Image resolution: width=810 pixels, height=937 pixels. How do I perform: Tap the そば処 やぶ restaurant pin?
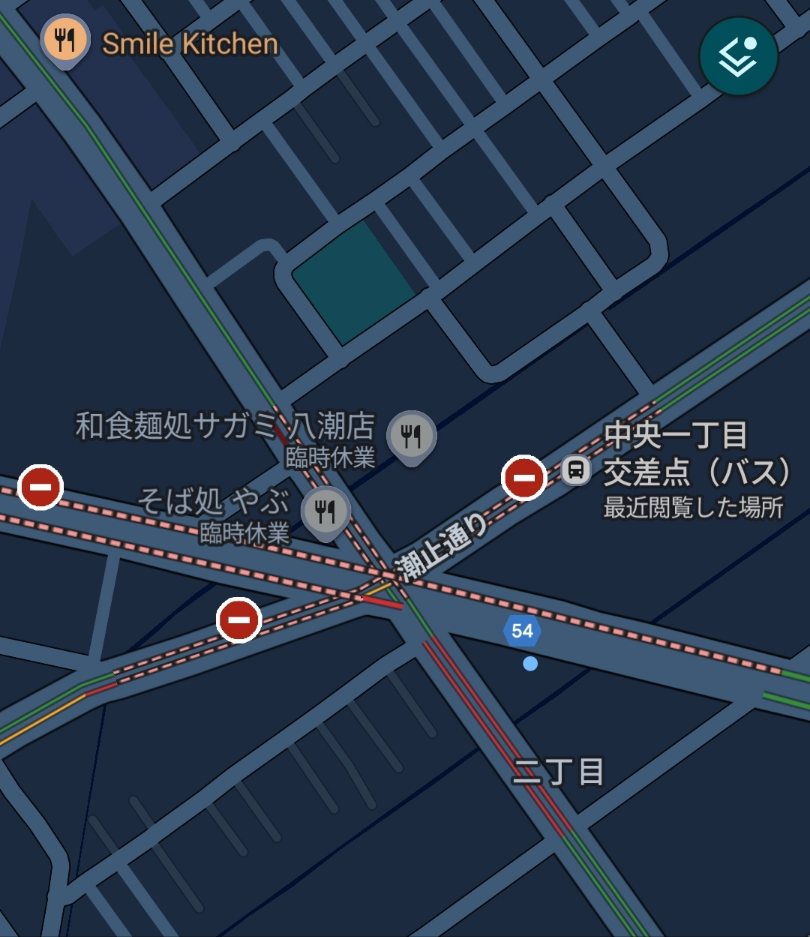click(x=326, y=511)
